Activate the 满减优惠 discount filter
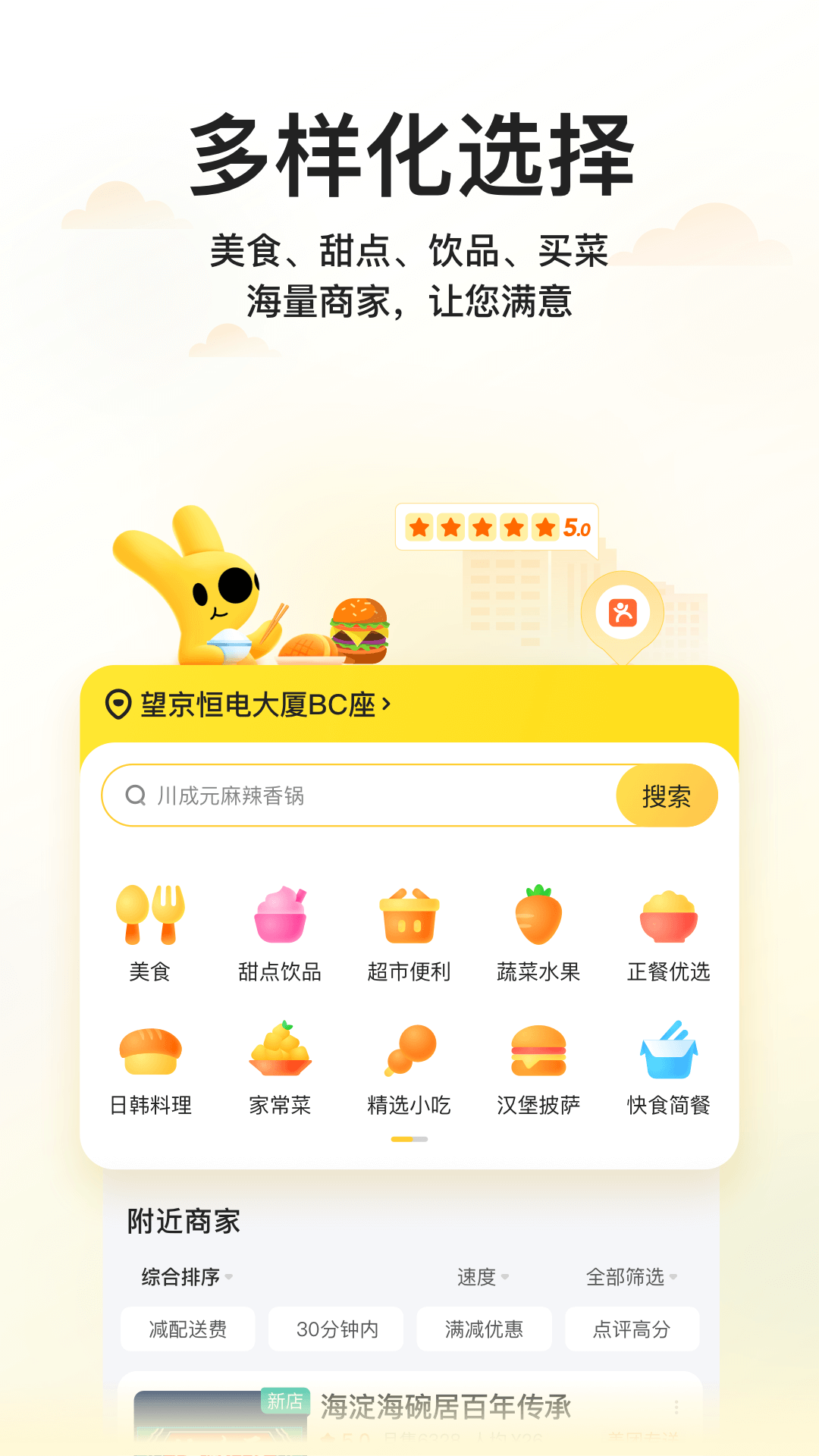Image resolution: width=819 pixels, height=1456 pixels. pyautogui.click(x=484, y=1329)
